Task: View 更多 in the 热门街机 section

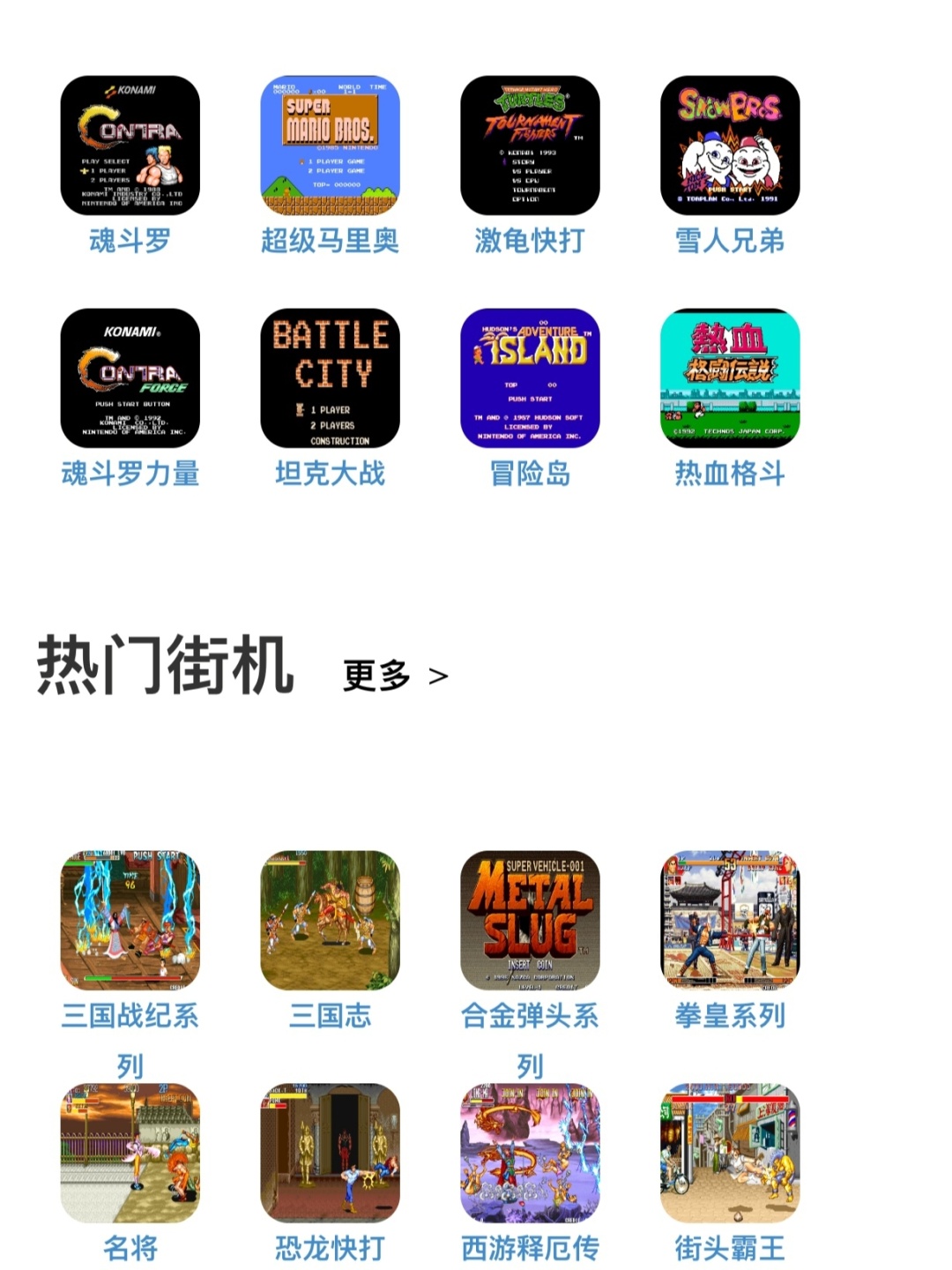Action: pos(395,676)
